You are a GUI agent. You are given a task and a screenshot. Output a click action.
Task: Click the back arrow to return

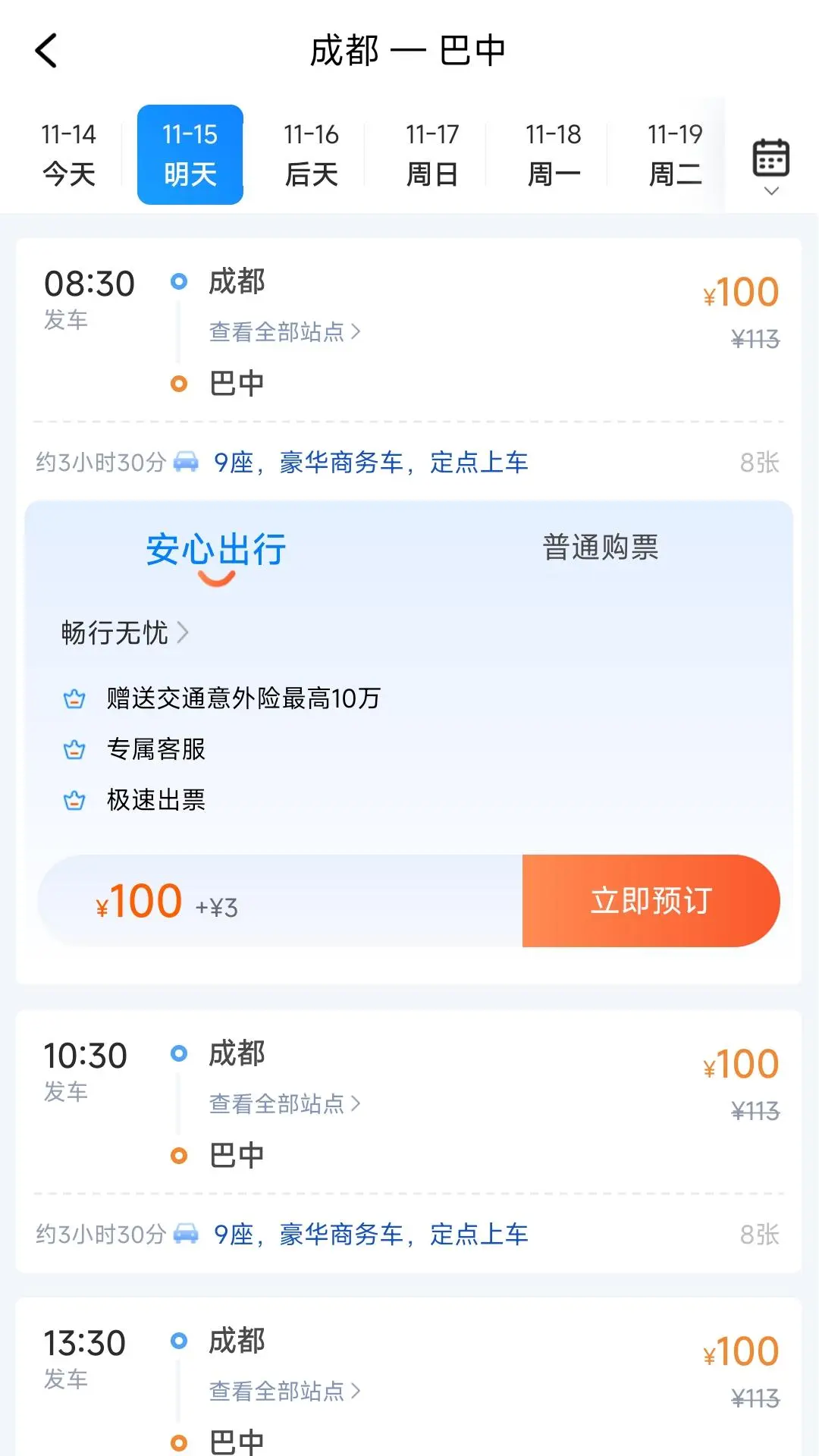click(x=47, y=51)
